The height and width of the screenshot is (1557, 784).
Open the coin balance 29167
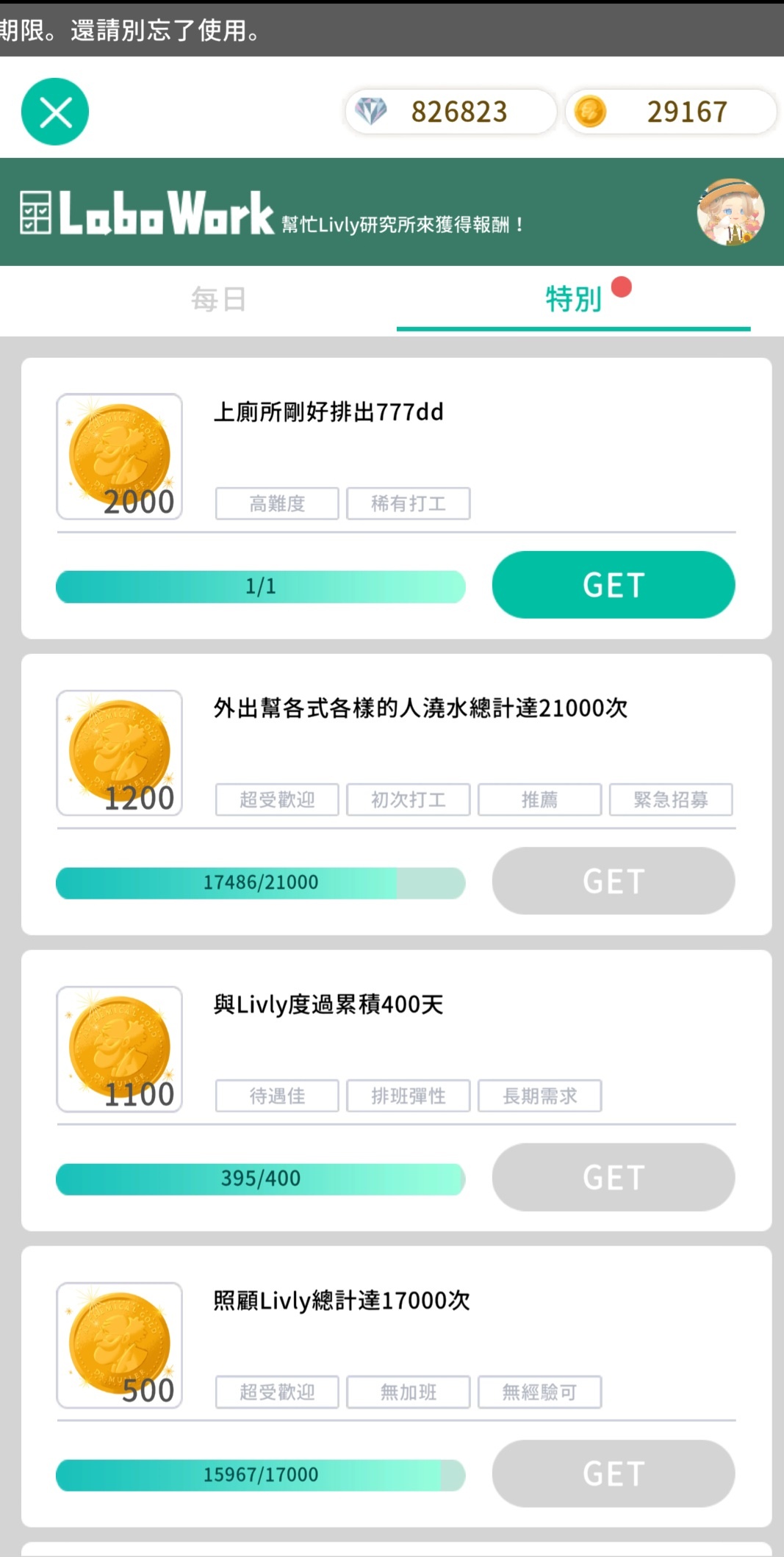pyautogui.click(x=670, y=112)
